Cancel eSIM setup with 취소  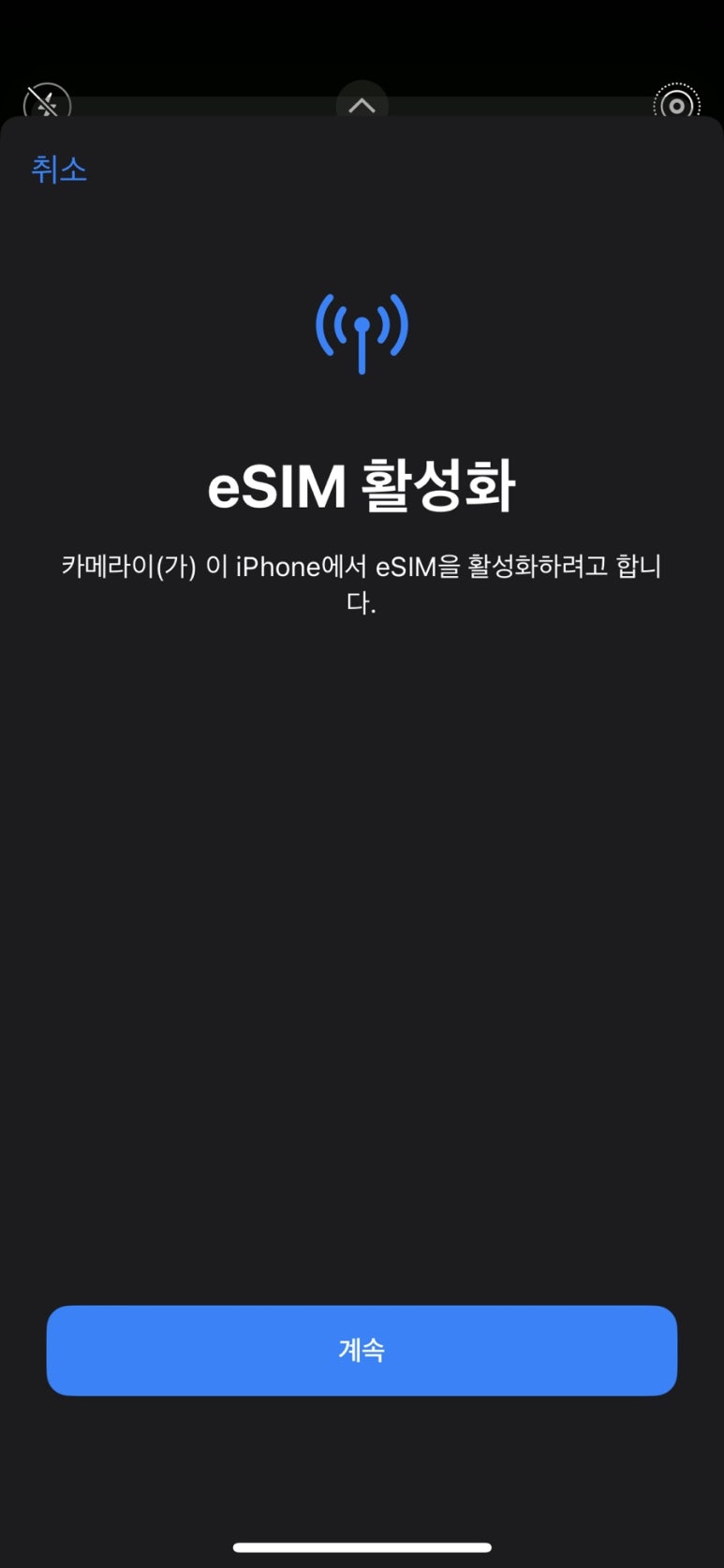[x=59, y=170]
